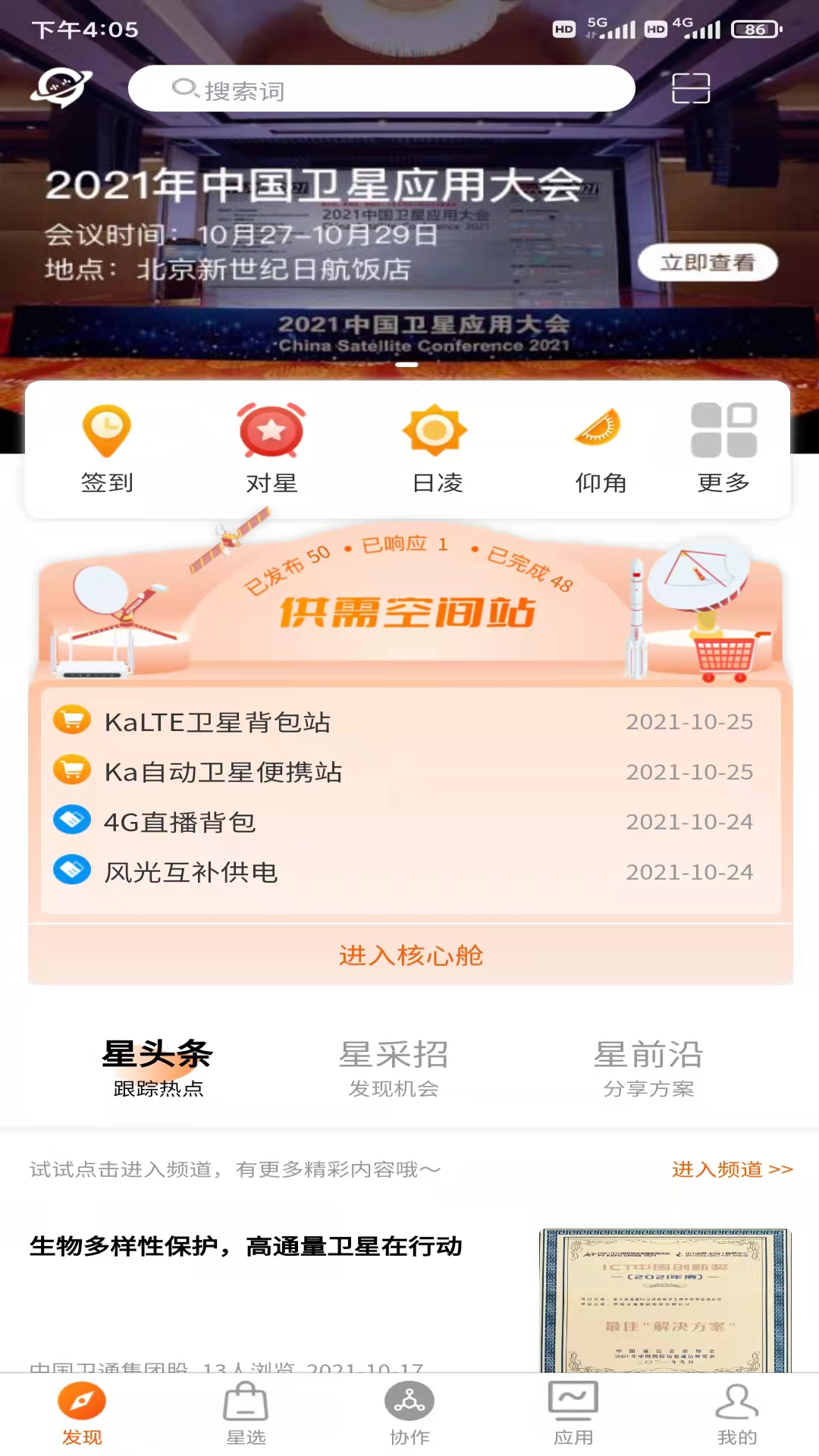Tap the 搜索词 search input field
The width and height of the screenshot is (819, 1456).
(381, 89)
